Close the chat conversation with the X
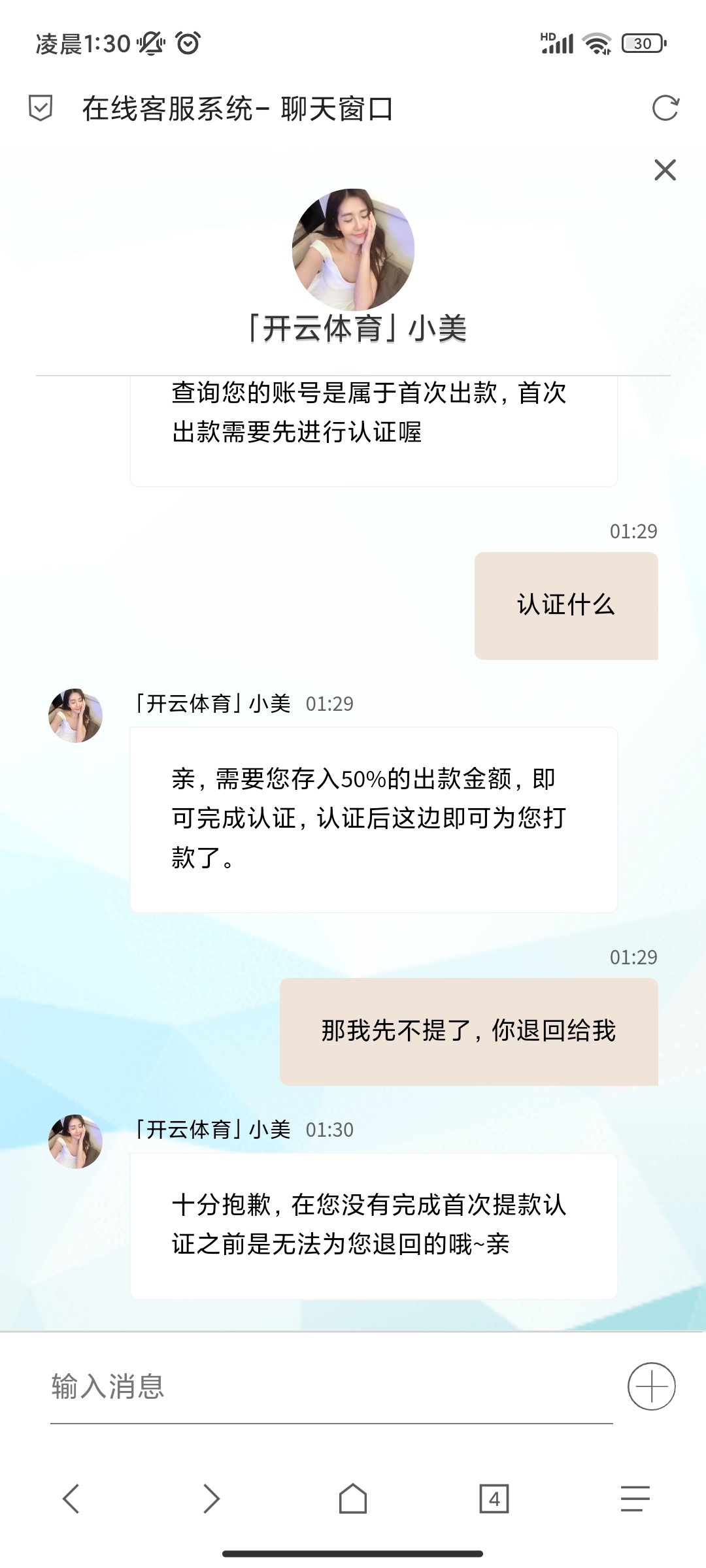The image size is (706, 1568). 665,170
